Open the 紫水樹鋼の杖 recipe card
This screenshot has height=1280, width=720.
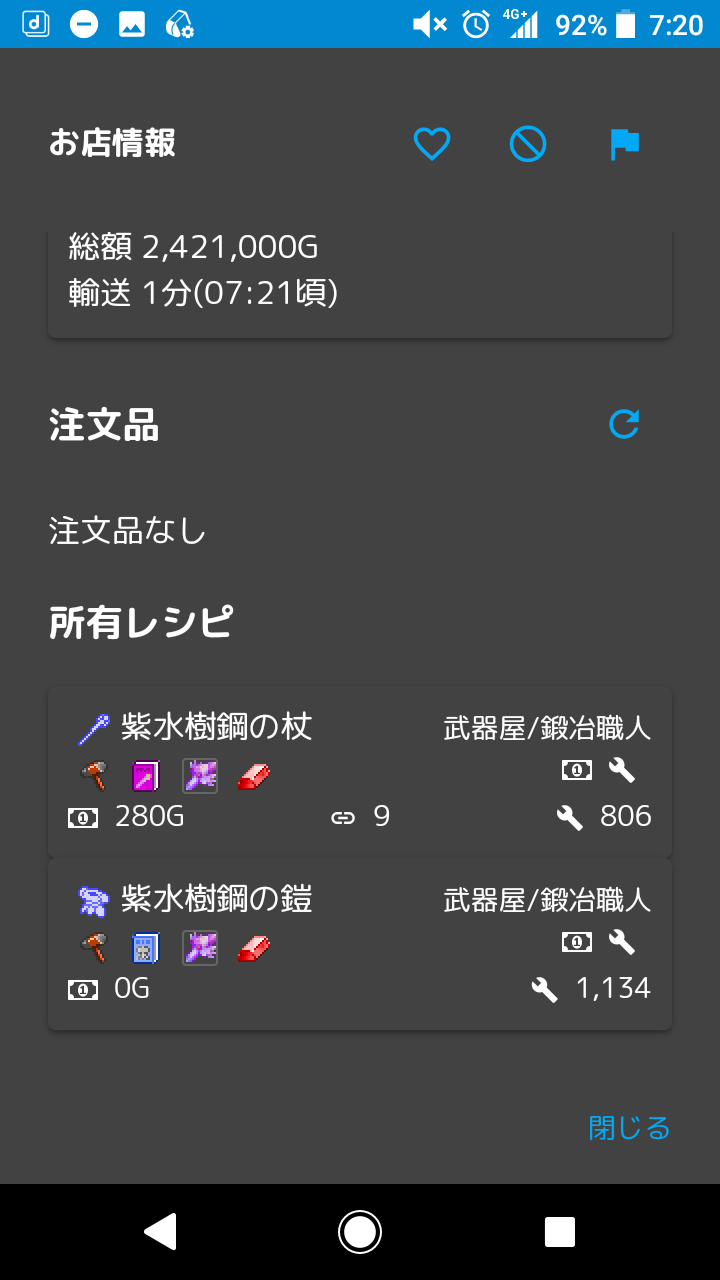(x=360, y=772)
